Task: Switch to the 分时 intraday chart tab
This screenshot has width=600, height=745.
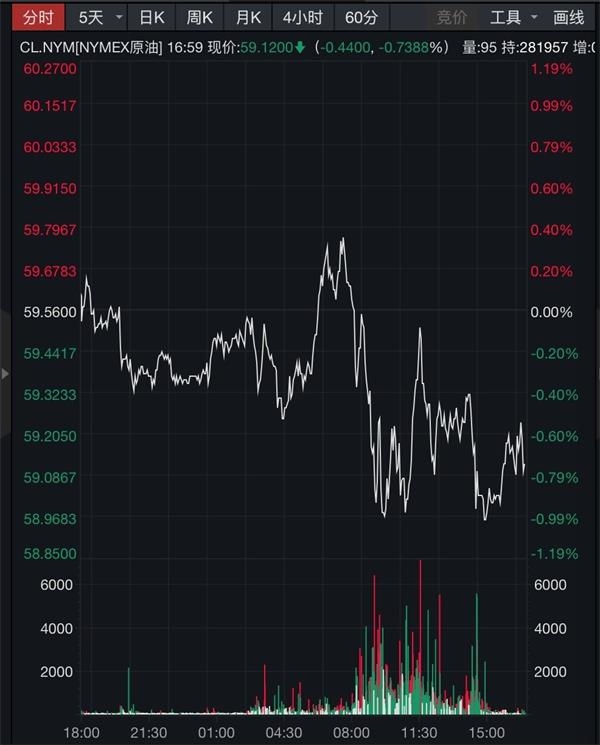Action: point(38,17)
